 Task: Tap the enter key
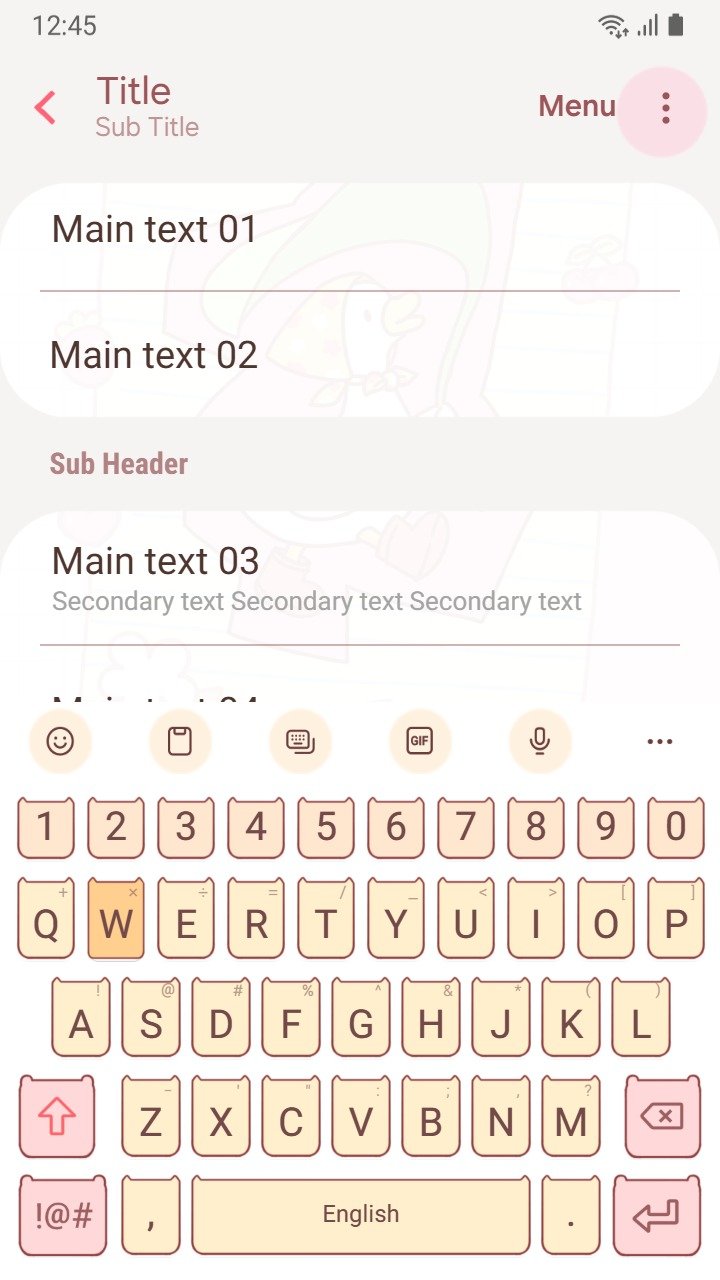pos(657,1215)
